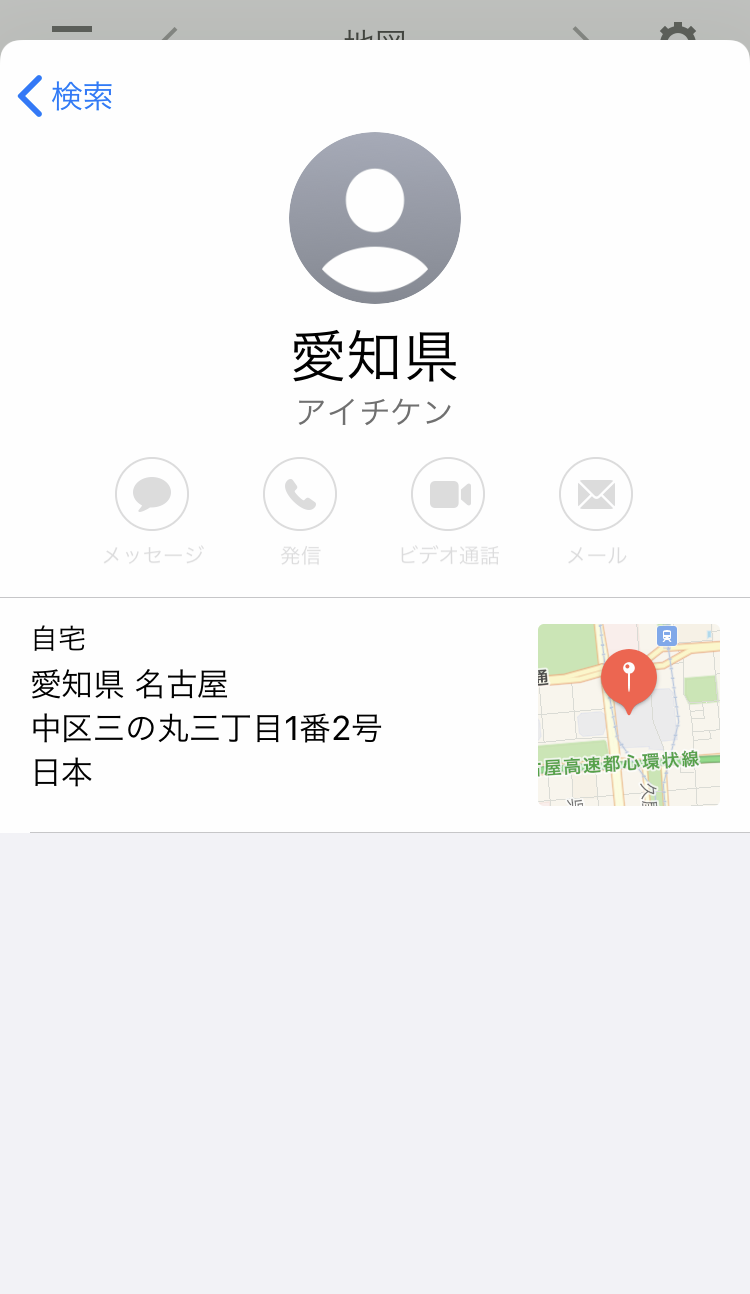Tap the 発信 call button
This screenshot has width=750, height=1294.
point(300,494)
